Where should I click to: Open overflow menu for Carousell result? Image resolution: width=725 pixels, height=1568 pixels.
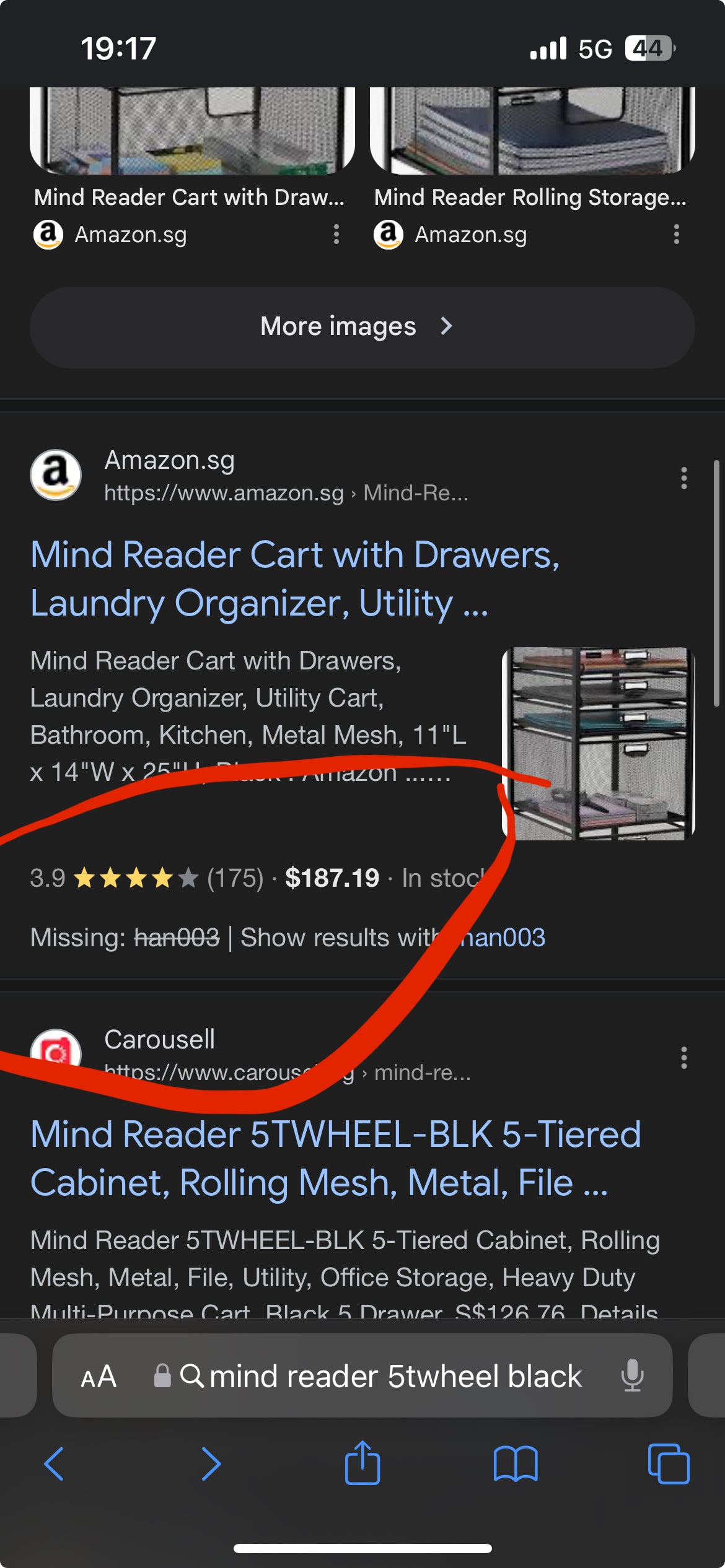coord(683,1058)
